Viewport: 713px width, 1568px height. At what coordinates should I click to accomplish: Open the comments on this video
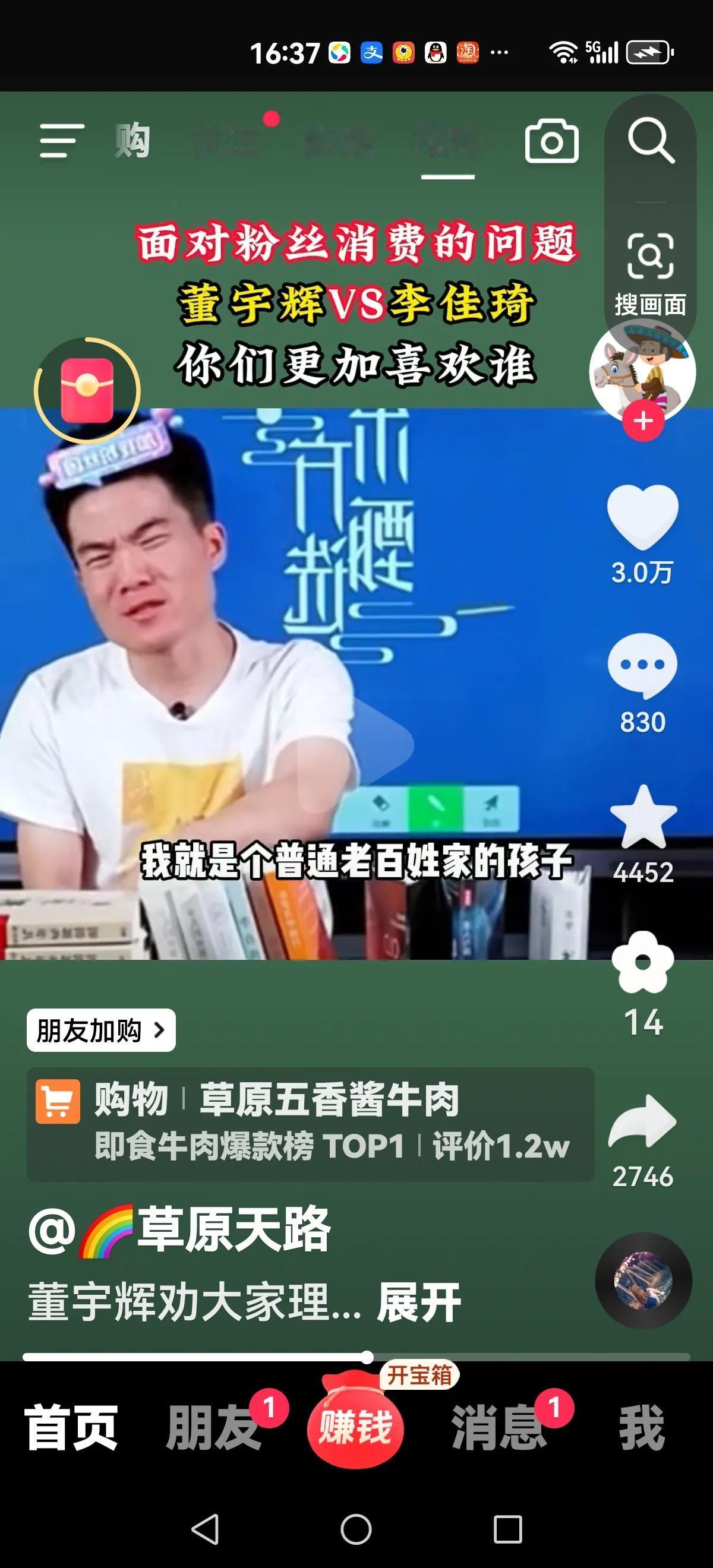point(642,666)
